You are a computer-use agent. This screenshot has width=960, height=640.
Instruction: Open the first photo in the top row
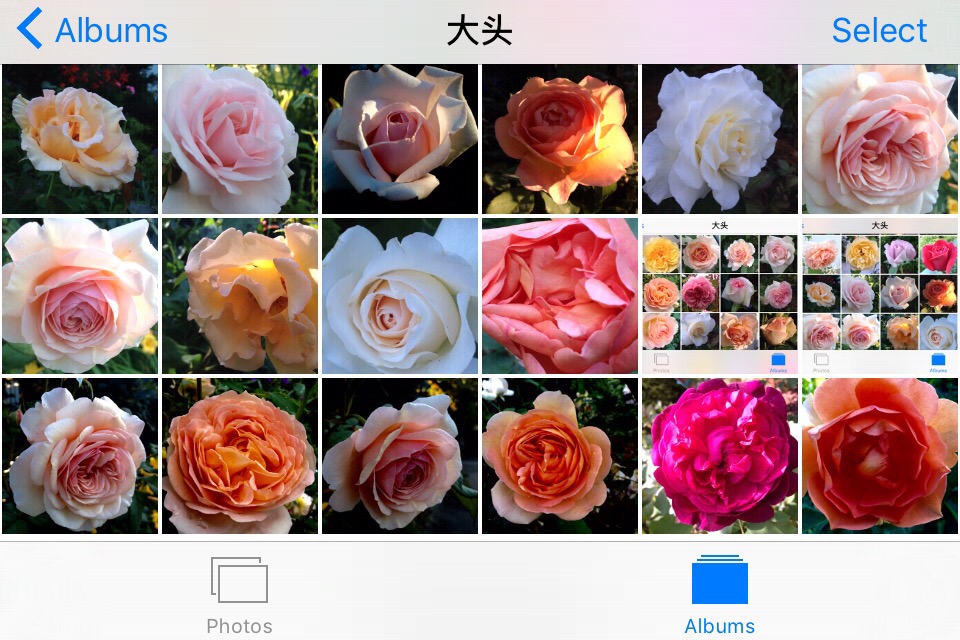click(x=80, y=138)
